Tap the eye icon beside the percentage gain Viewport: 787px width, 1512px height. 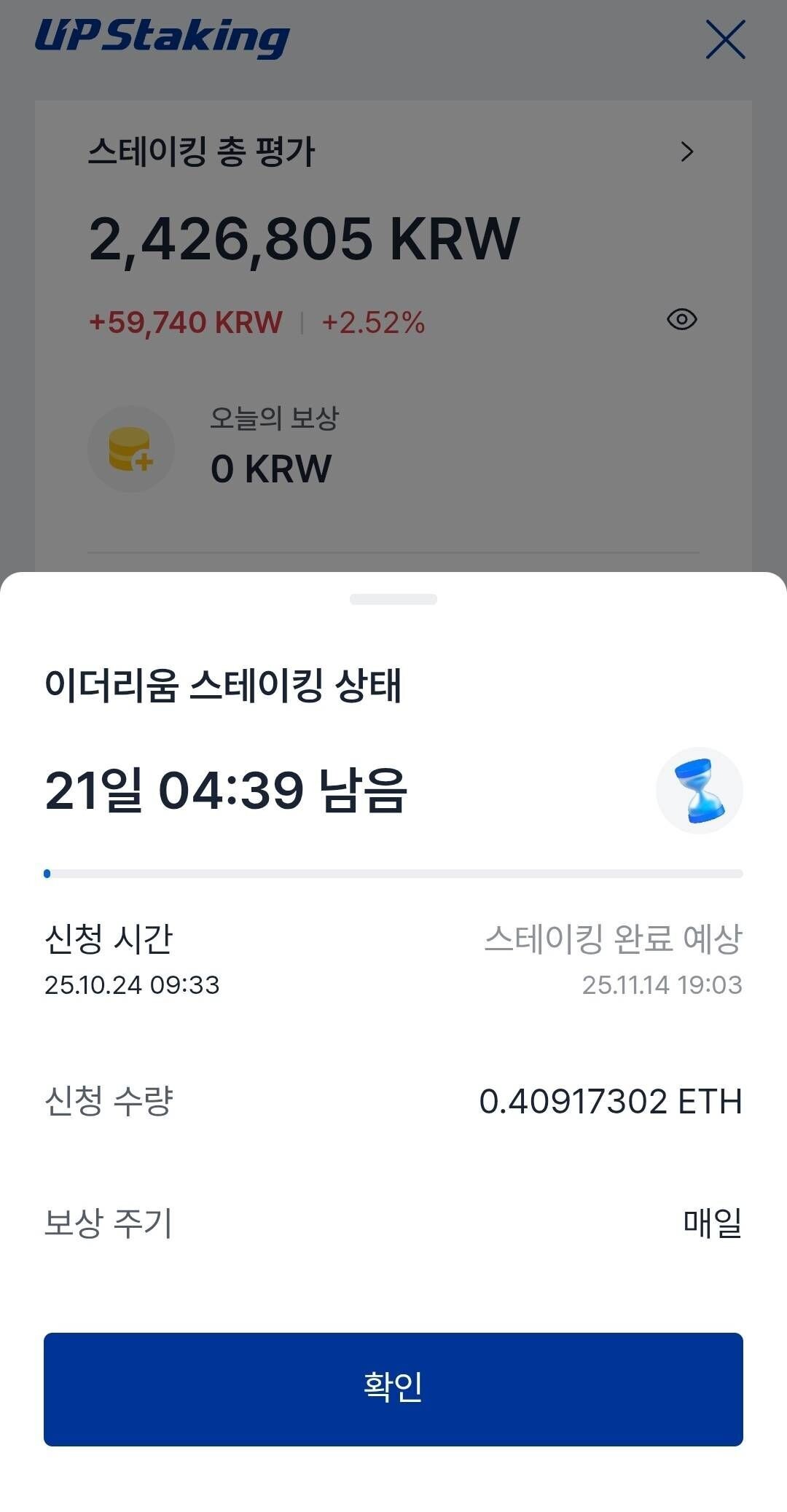pos(684,318)
